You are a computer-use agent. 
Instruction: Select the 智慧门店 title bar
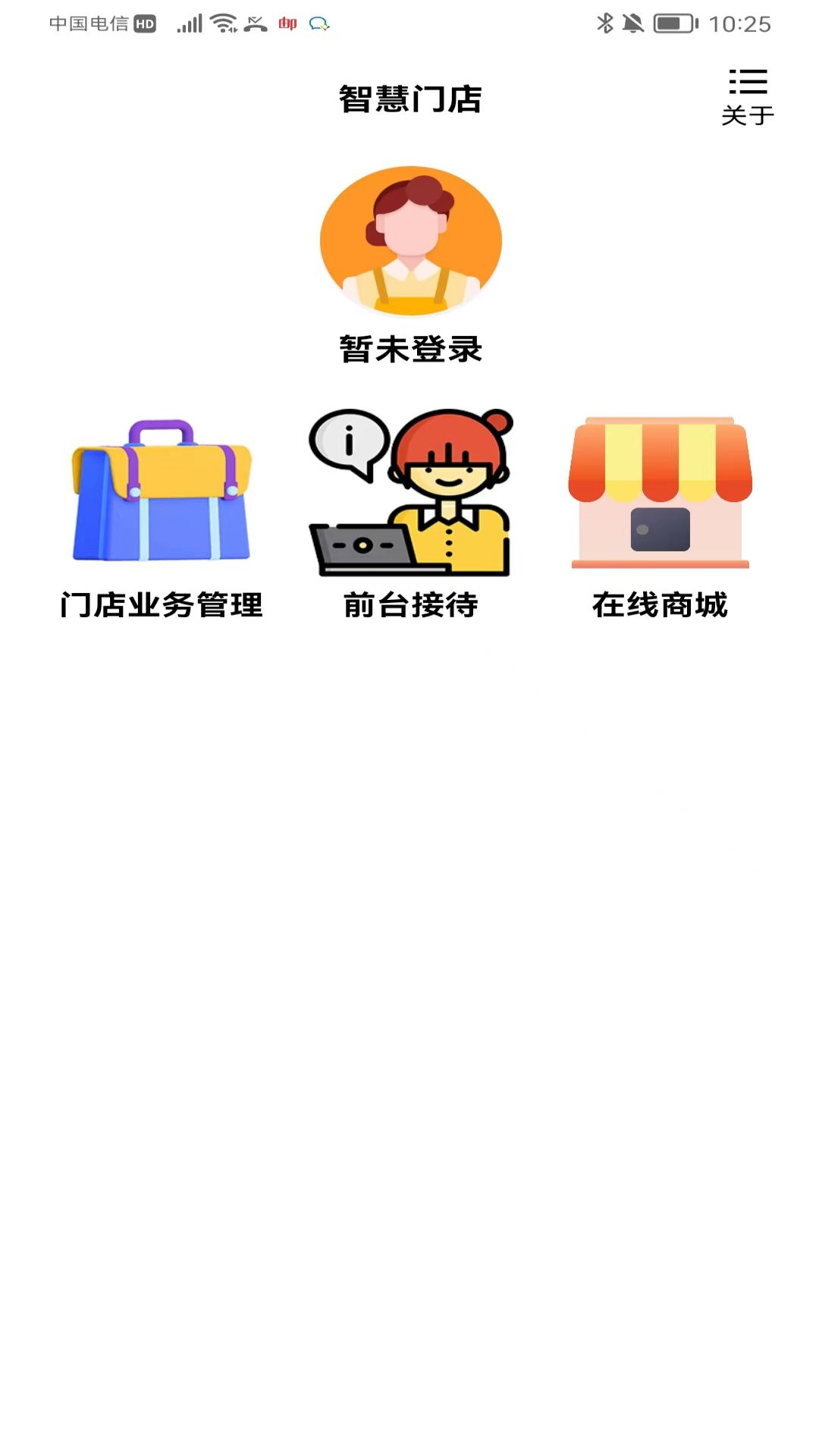click(409, 99)
